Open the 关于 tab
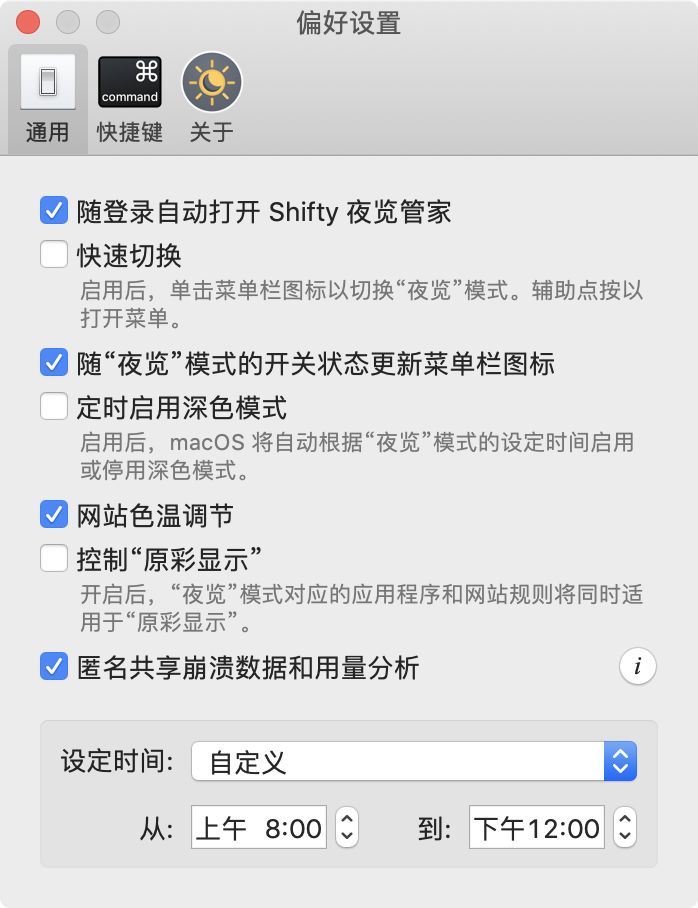Screen dimensions: 698x908 tap(211, 99)
